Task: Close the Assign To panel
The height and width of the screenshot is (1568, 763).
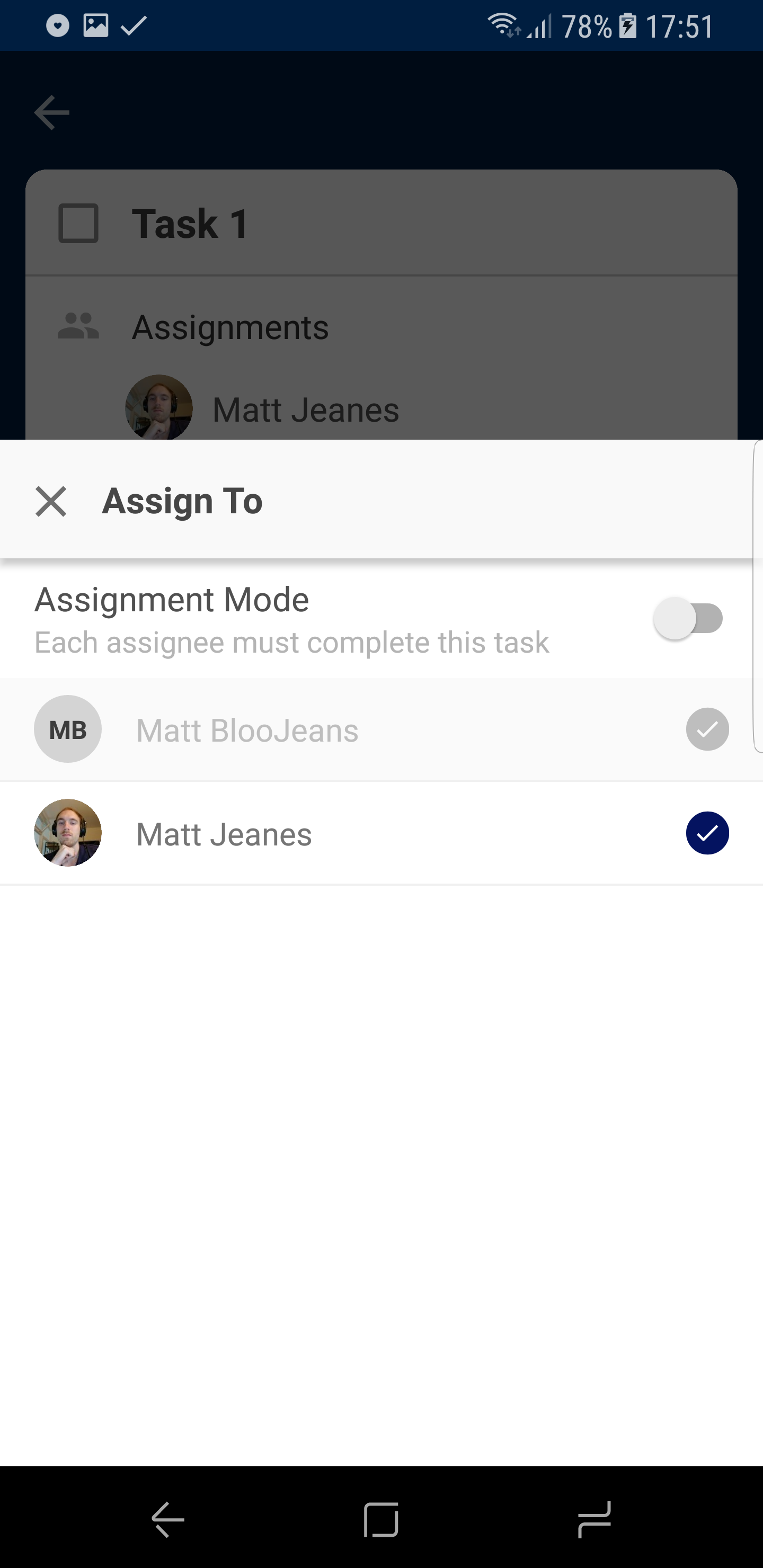Action: [51, 502]
